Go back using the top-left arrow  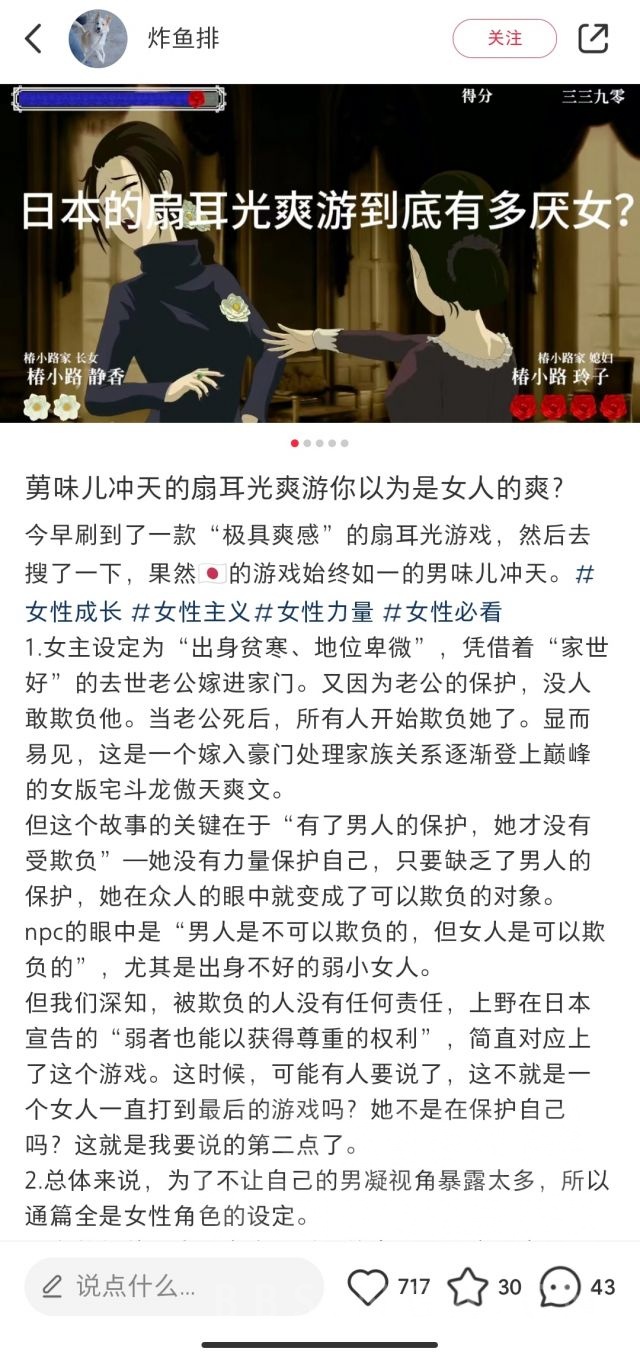(x=34, y=39)
